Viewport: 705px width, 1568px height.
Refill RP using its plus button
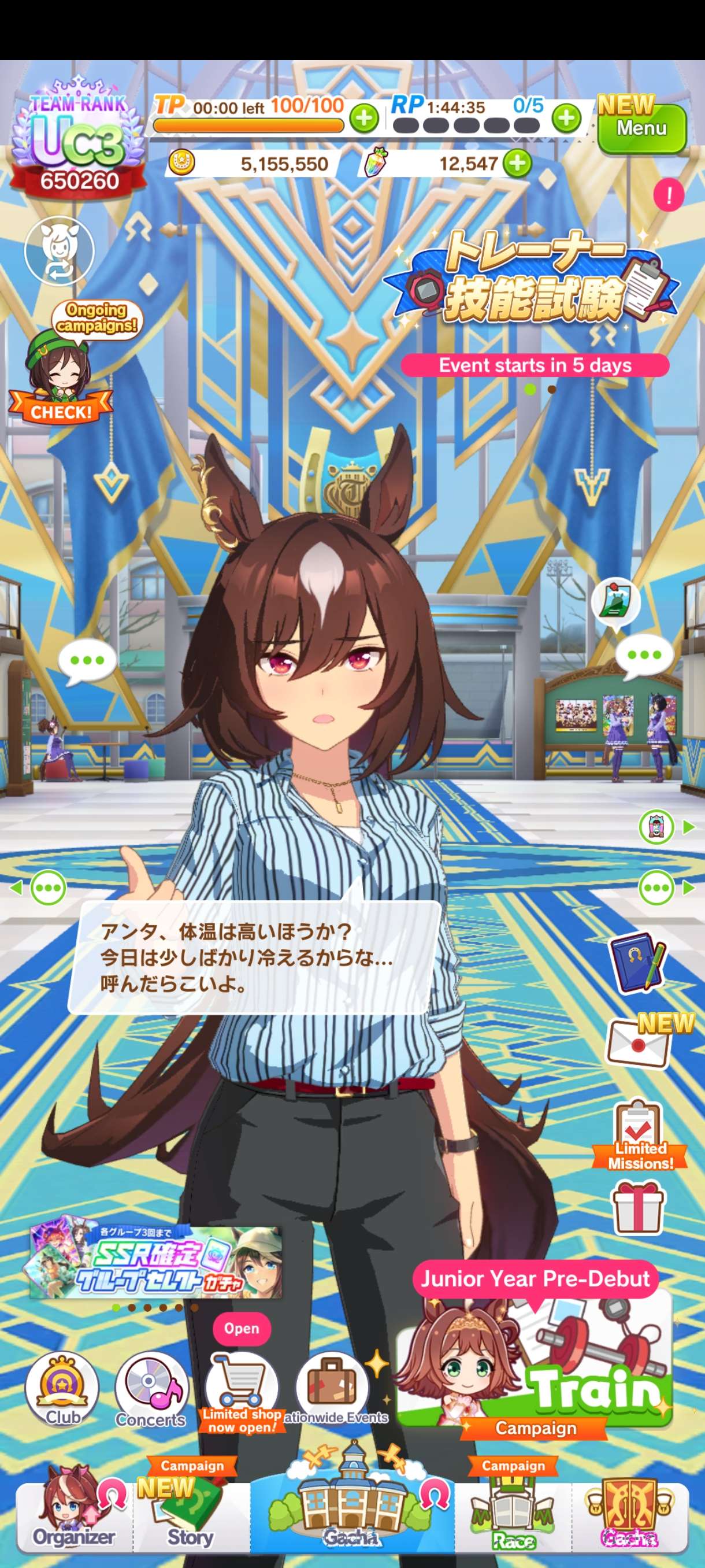pyautogui.click(x=567, y=117)
